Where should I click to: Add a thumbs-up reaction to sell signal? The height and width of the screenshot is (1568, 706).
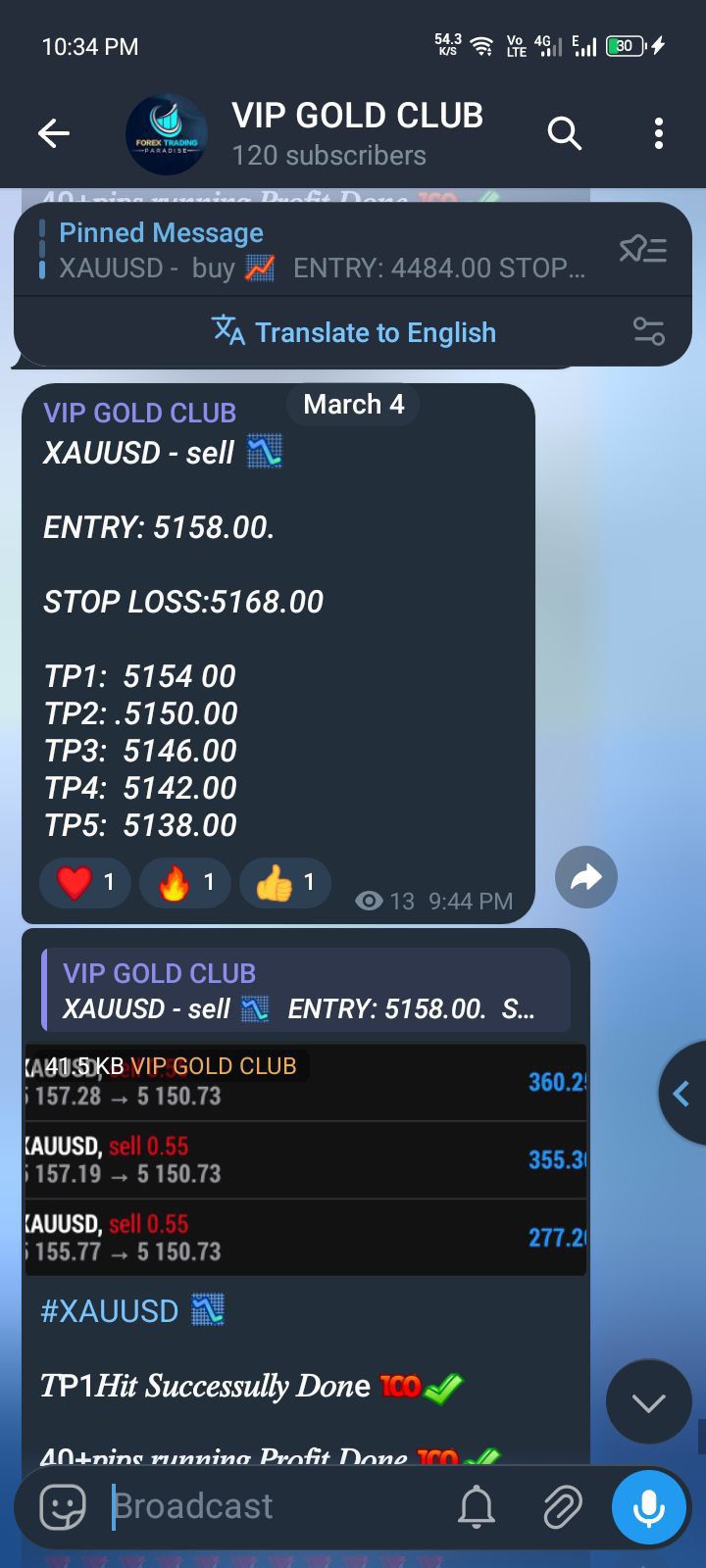[x=285, y=883]
